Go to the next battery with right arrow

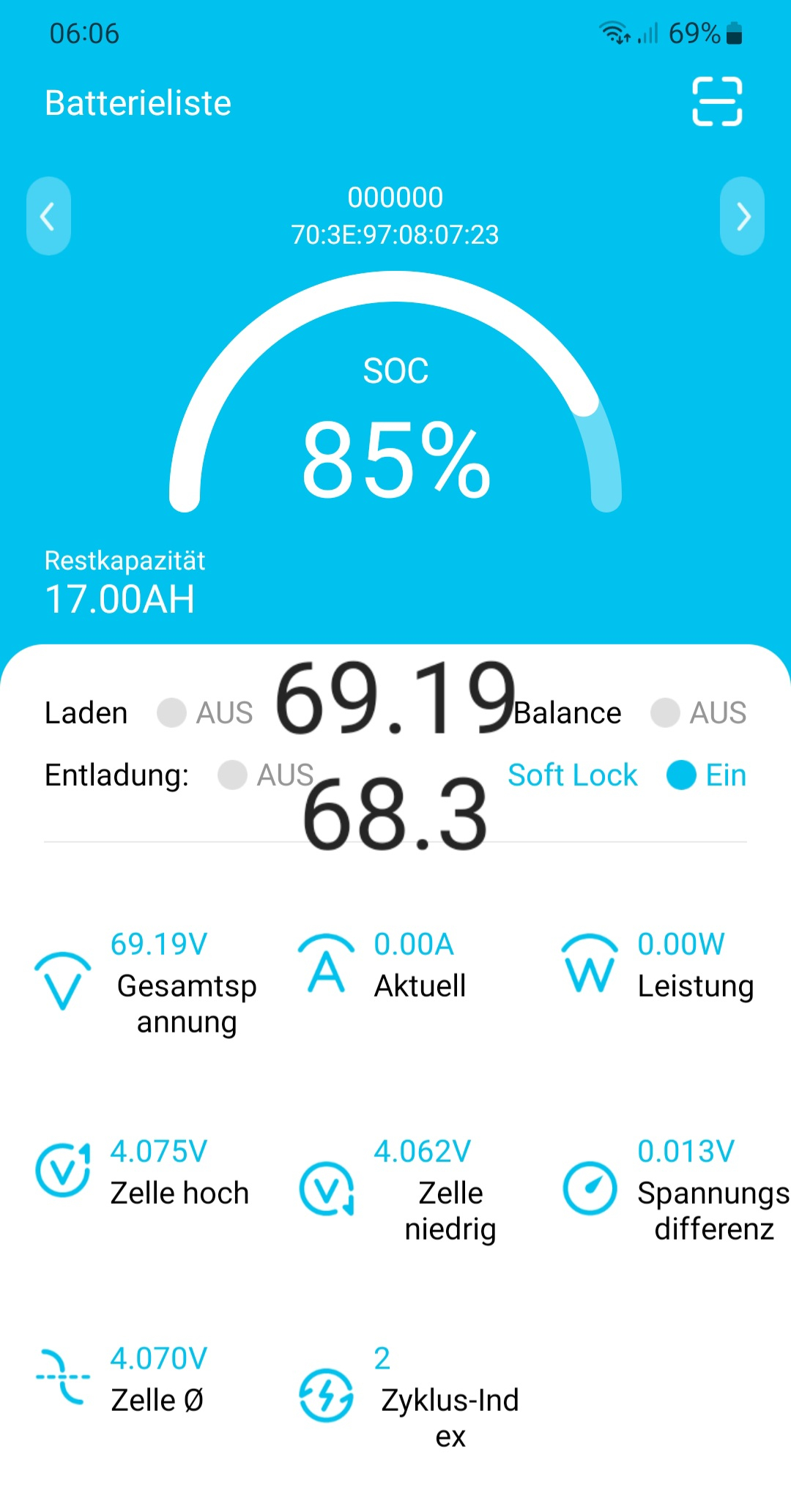[x=742, y=216]
